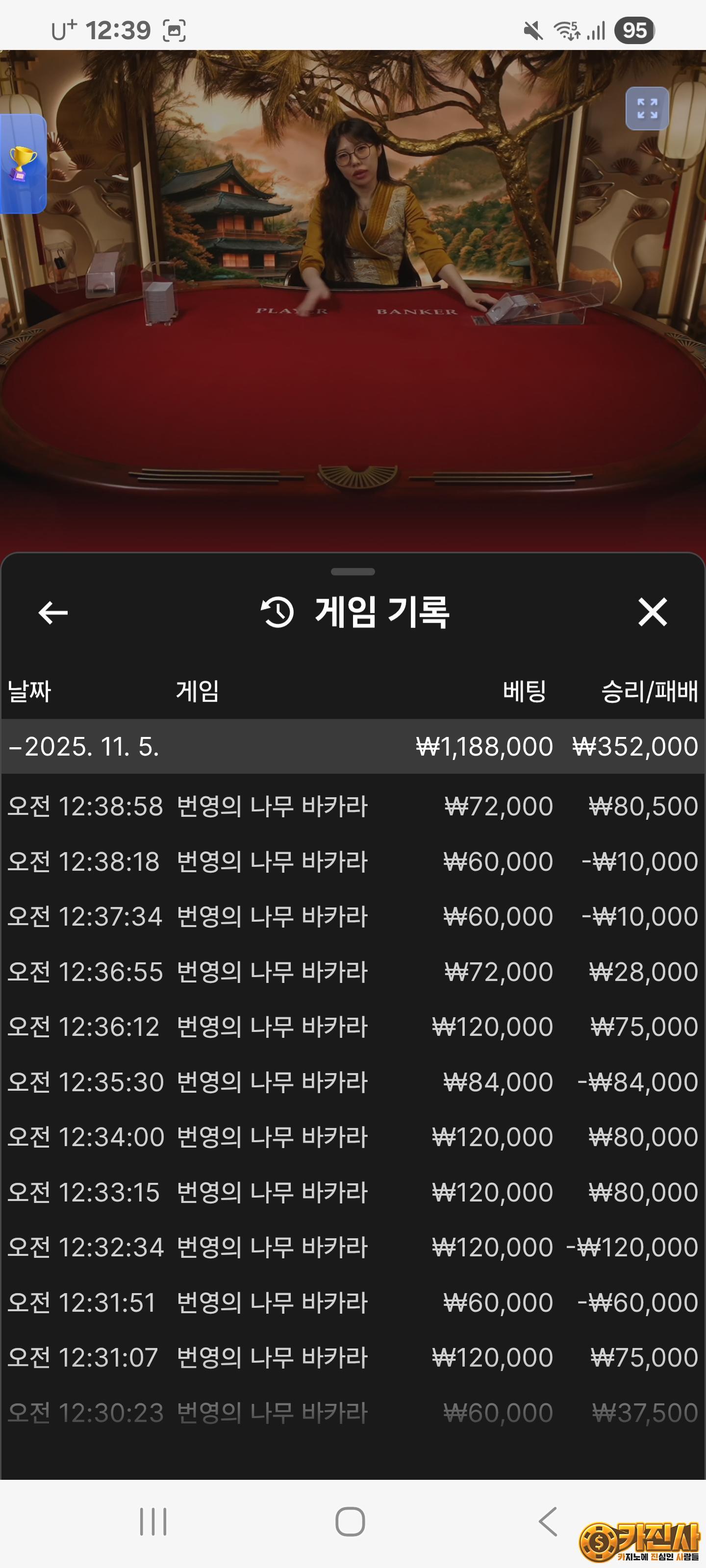Tap the system home button

coord(350,1522)
